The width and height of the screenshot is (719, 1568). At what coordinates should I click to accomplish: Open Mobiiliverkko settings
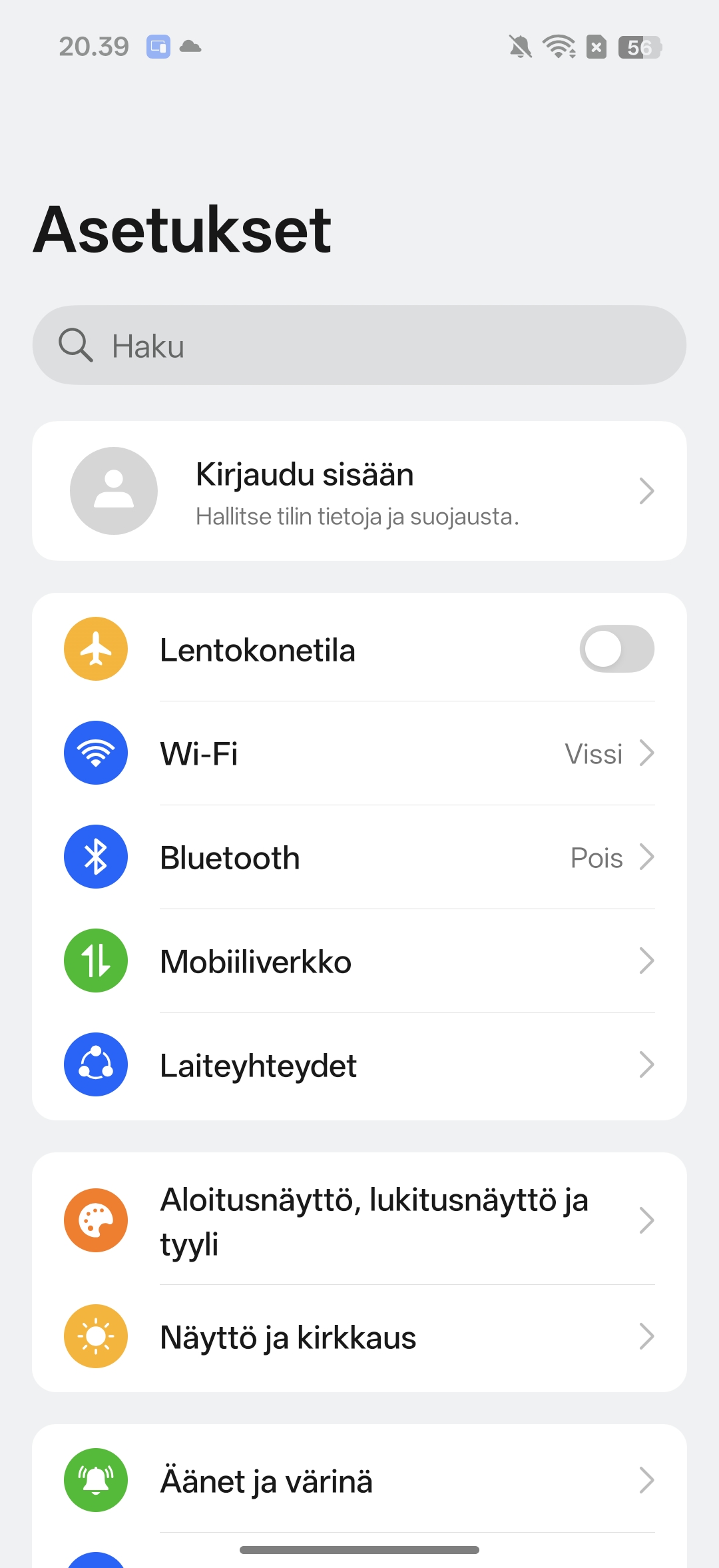click(359, 961)
